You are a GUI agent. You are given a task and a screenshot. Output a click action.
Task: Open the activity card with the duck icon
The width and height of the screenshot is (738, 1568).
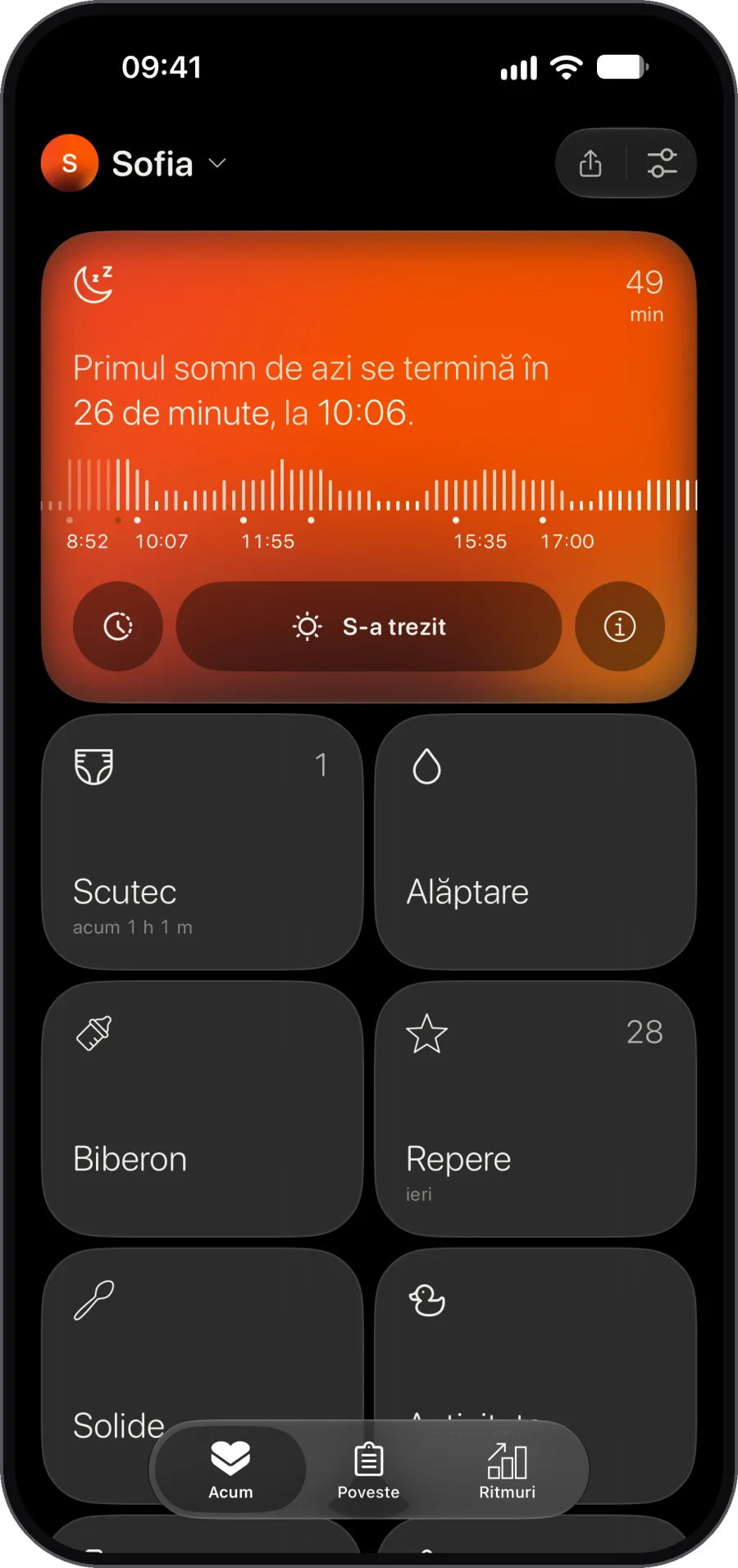click(535, 1336)
